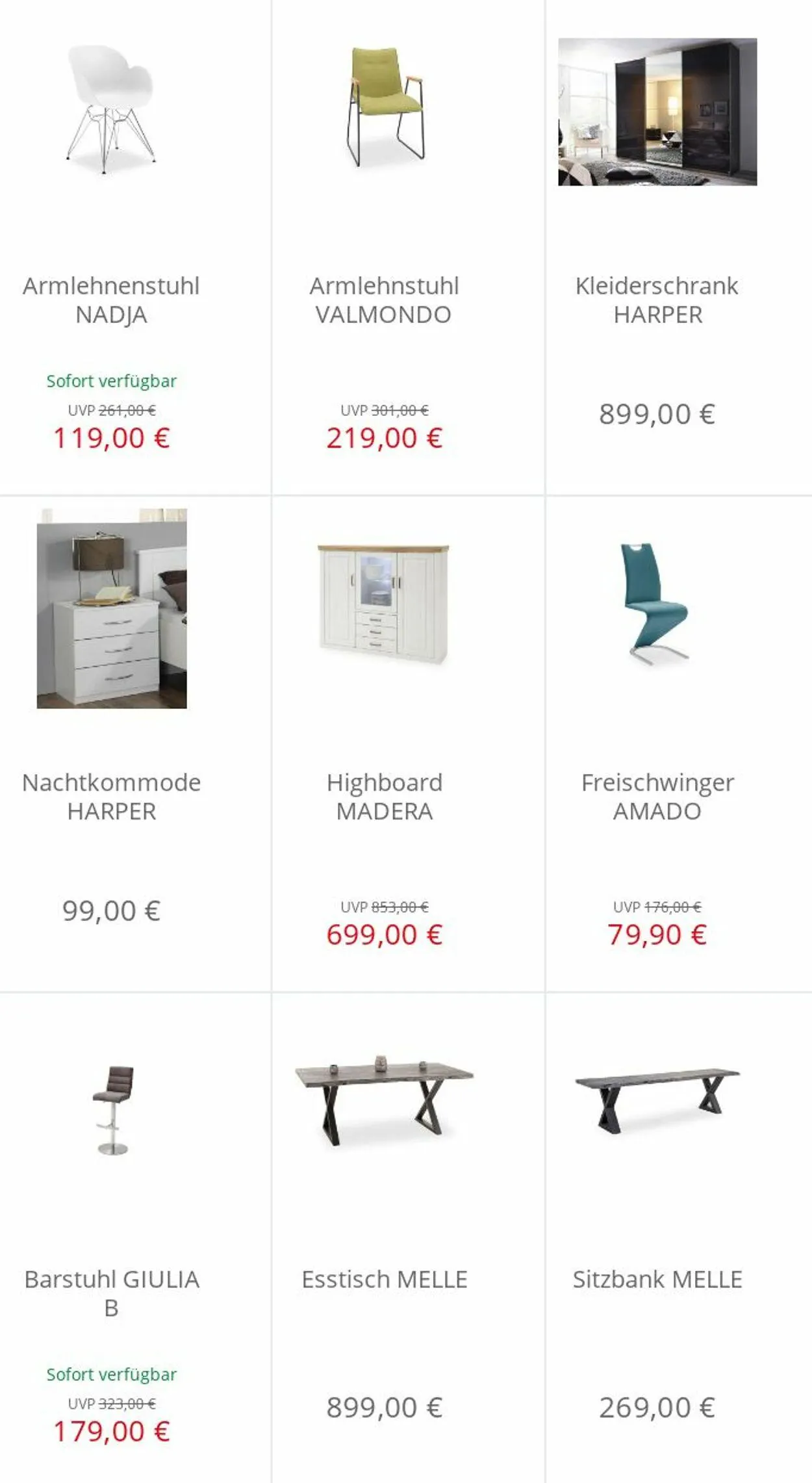Open the Kleiderschrank HARPER item
The image size is (812, 1483).
679,247
